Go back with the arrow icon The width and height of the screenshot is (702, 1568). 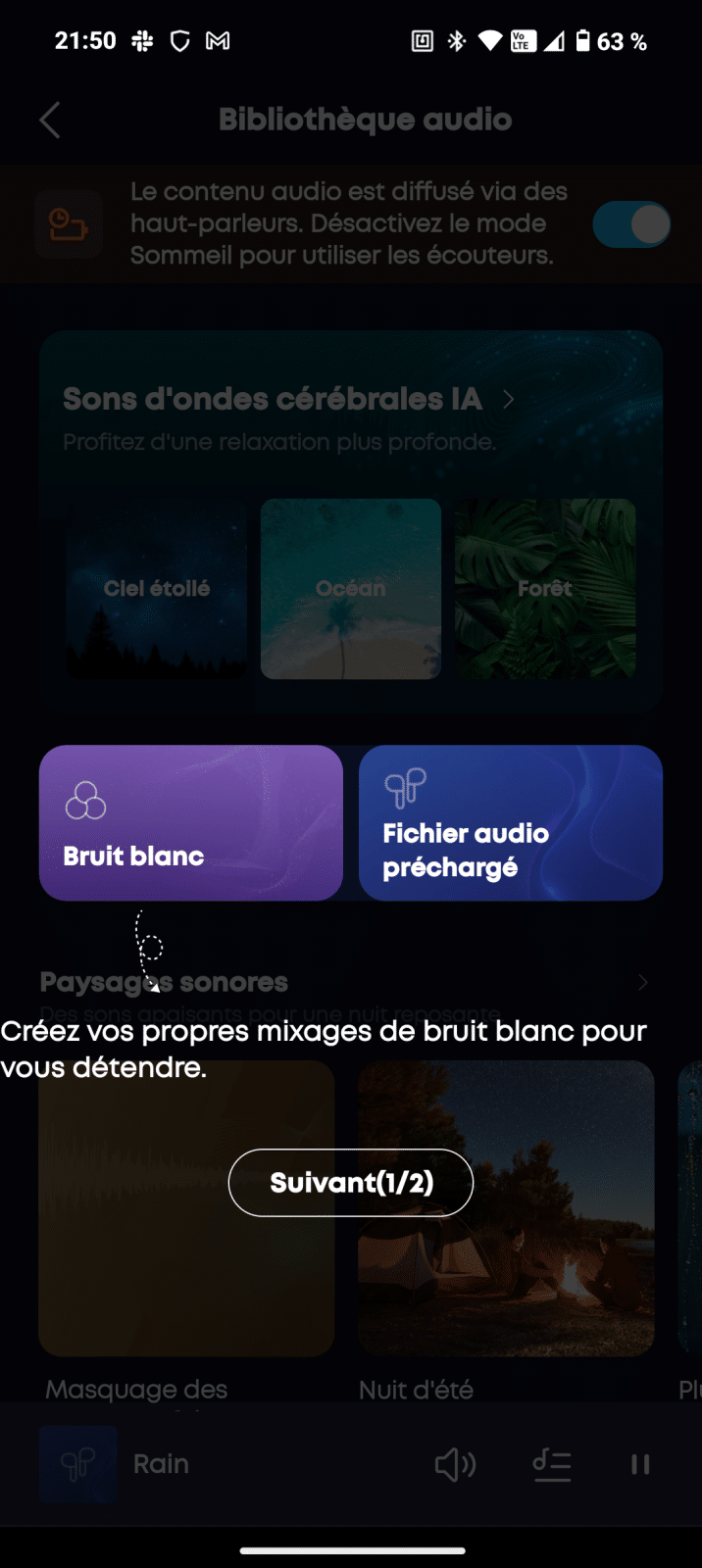50,120
